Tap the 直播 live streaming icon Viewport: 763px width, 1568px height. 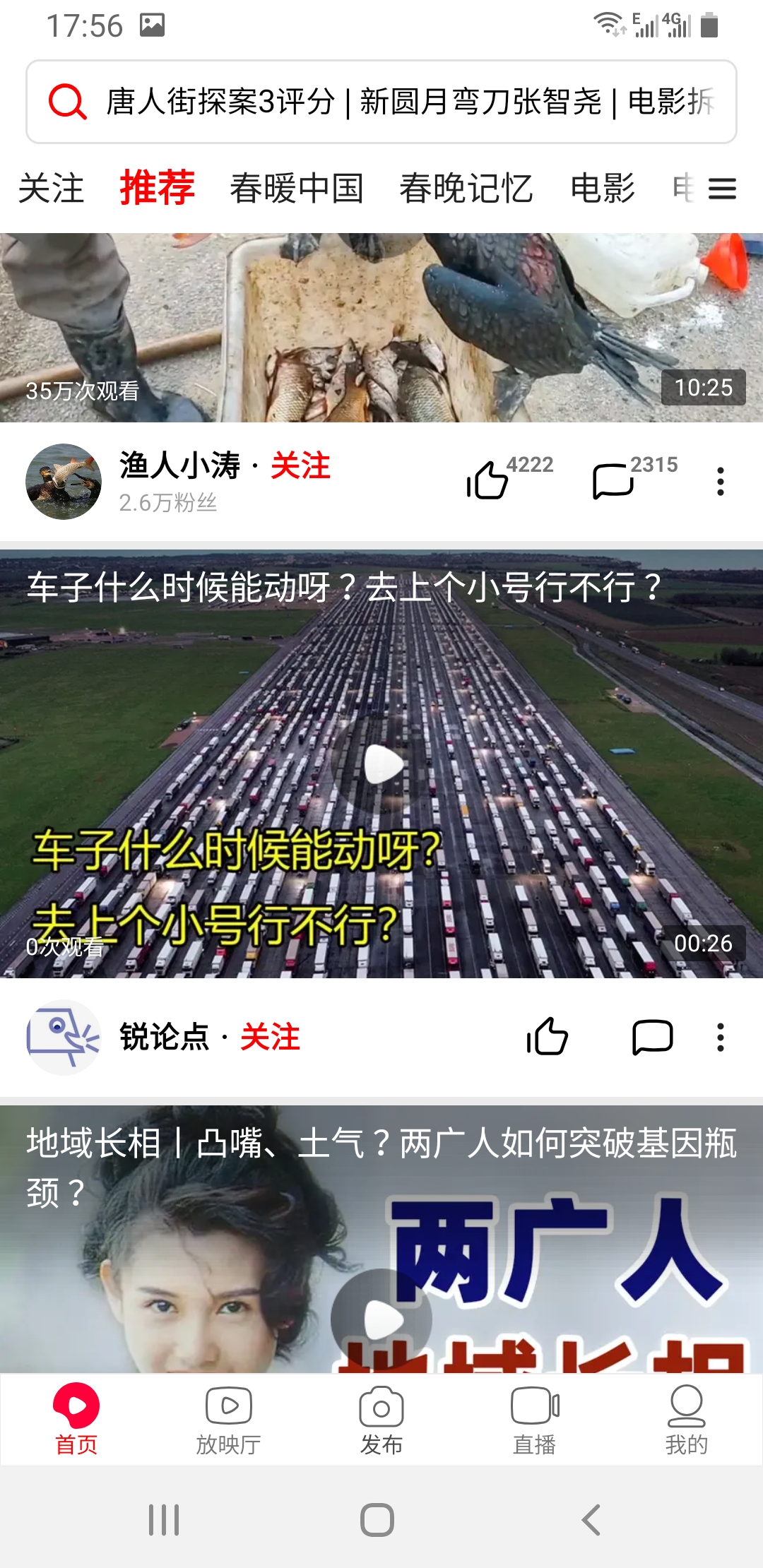[535, 1416]
